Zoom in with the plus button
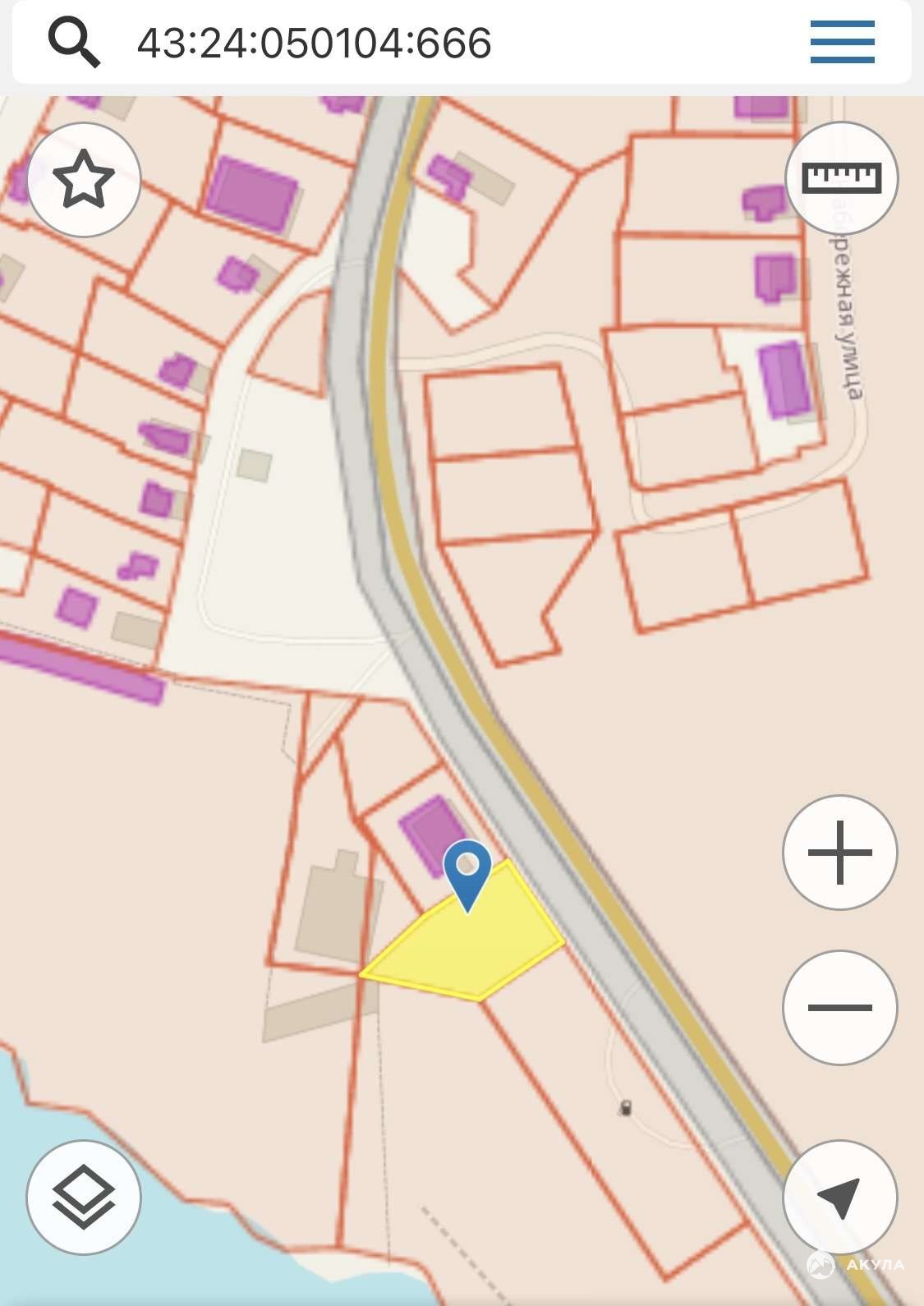Viewport: 924px width, 1306px height. click(839, 853)
